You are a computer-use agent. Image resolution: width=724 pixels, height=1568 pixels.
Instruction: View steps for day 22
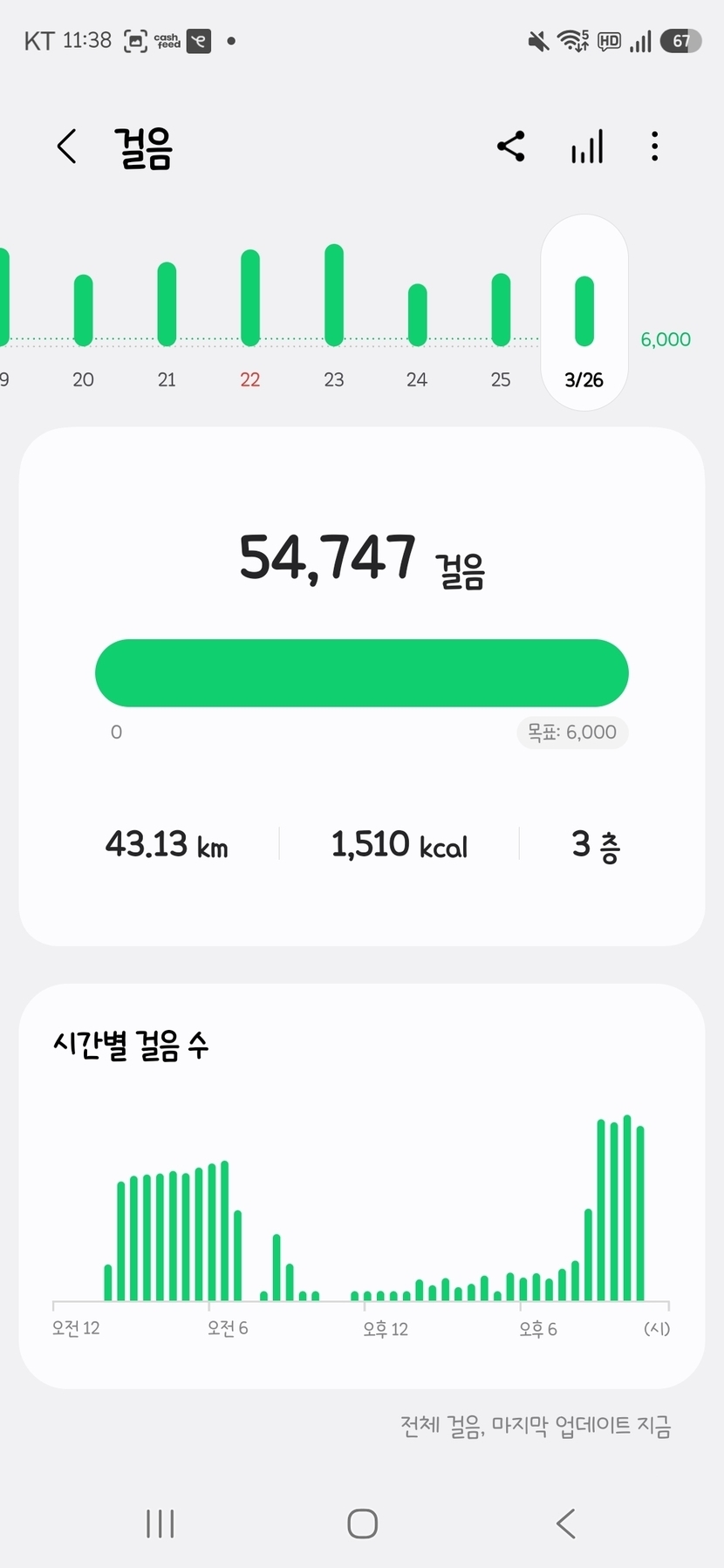[250, 298]
